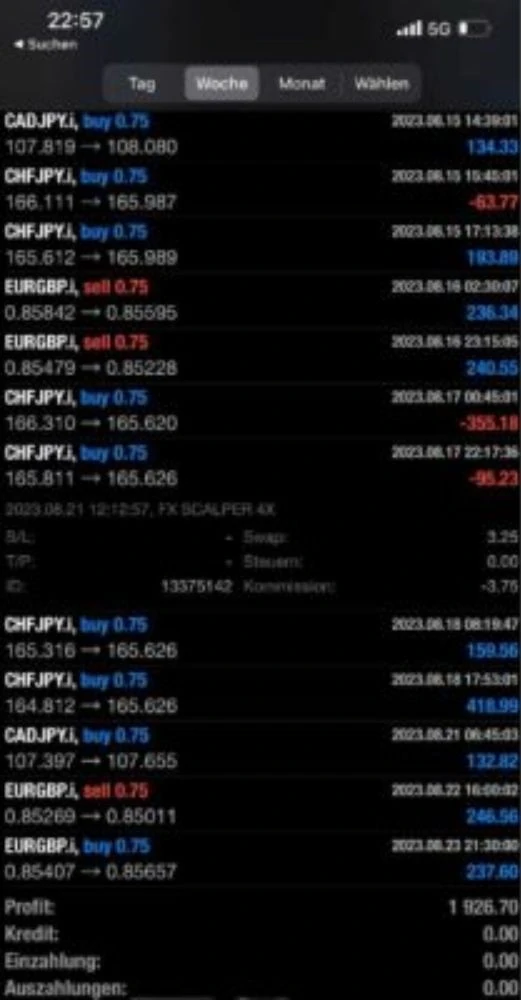The width and height of the screenshot is (521, 1000).
Task: Open the EURGBP sell trade at 0.85269
Action: (x=260, y=804)
